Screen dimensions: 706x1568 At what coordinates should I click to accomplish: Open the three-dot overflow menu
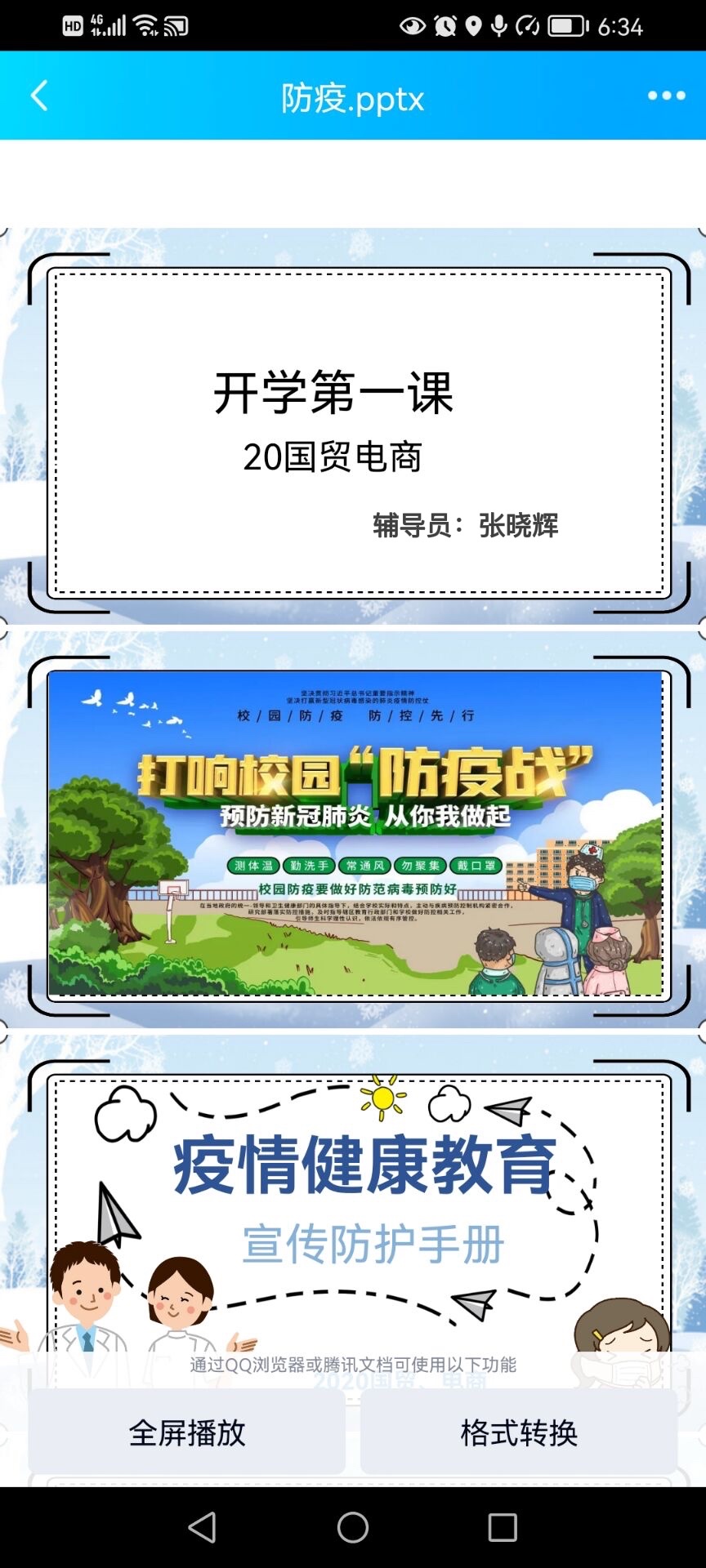(x=666, y=96)
